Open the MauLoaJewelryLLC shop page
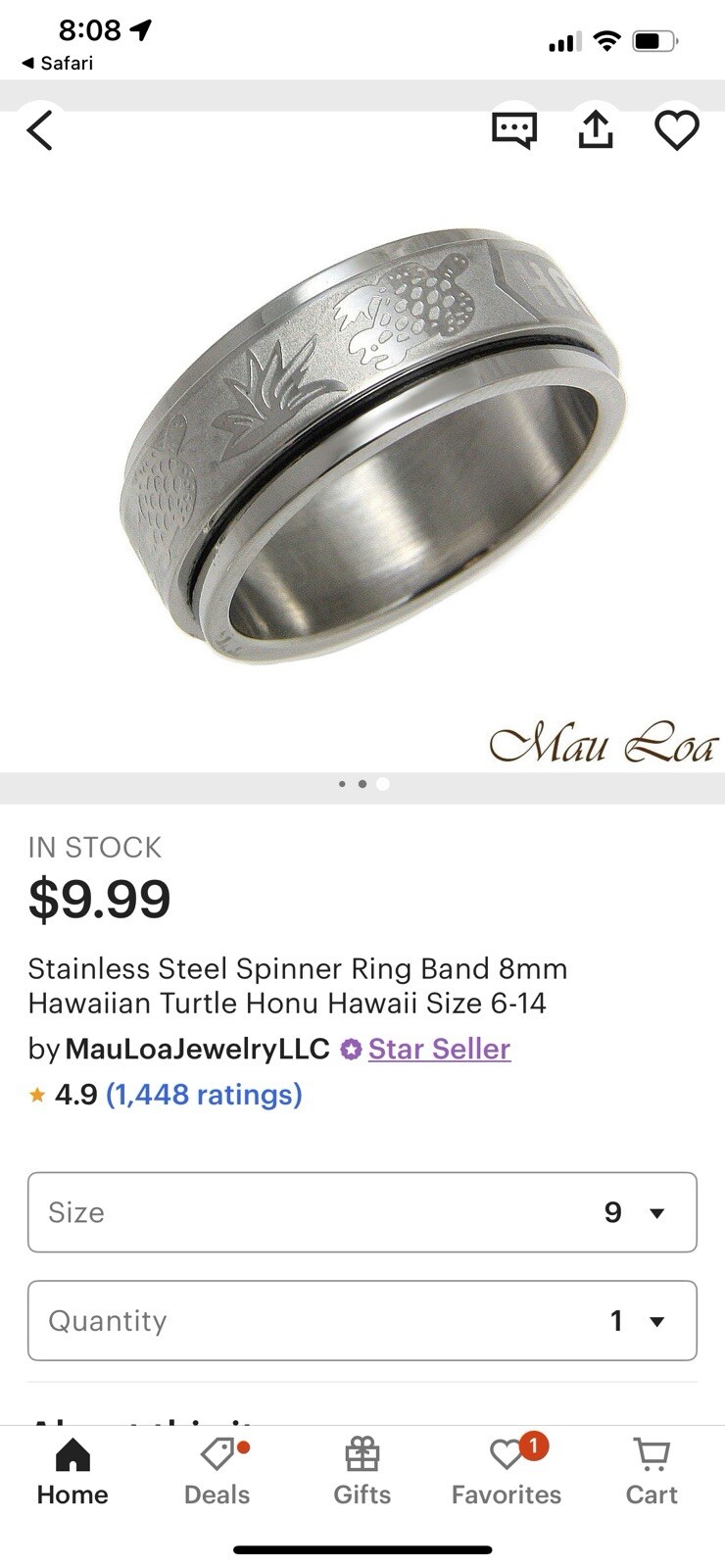Image resolution: width=725 pixels, height=1568 pixels. 197,1049
